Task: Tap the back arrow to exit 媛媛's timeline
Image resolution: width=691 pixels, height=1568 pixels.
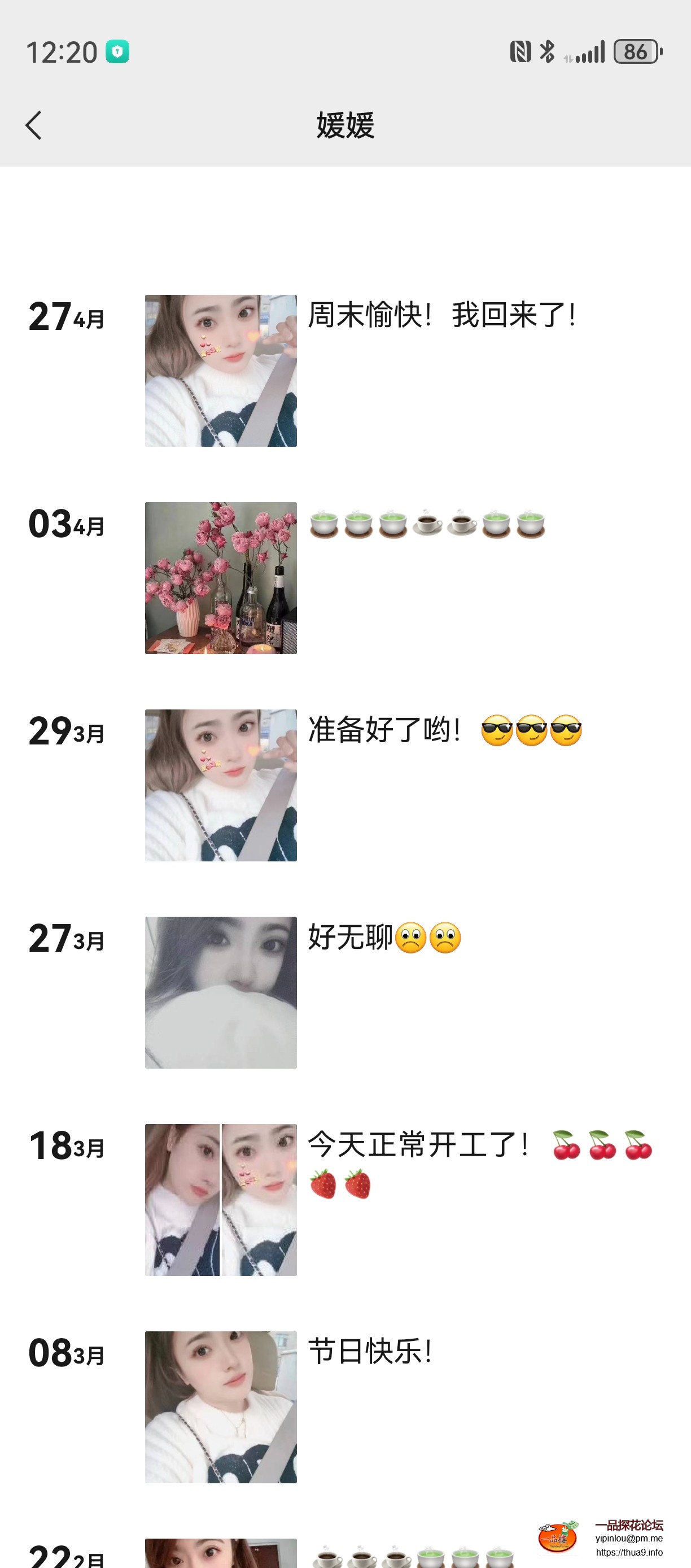Action: click(x=33, y=125)
